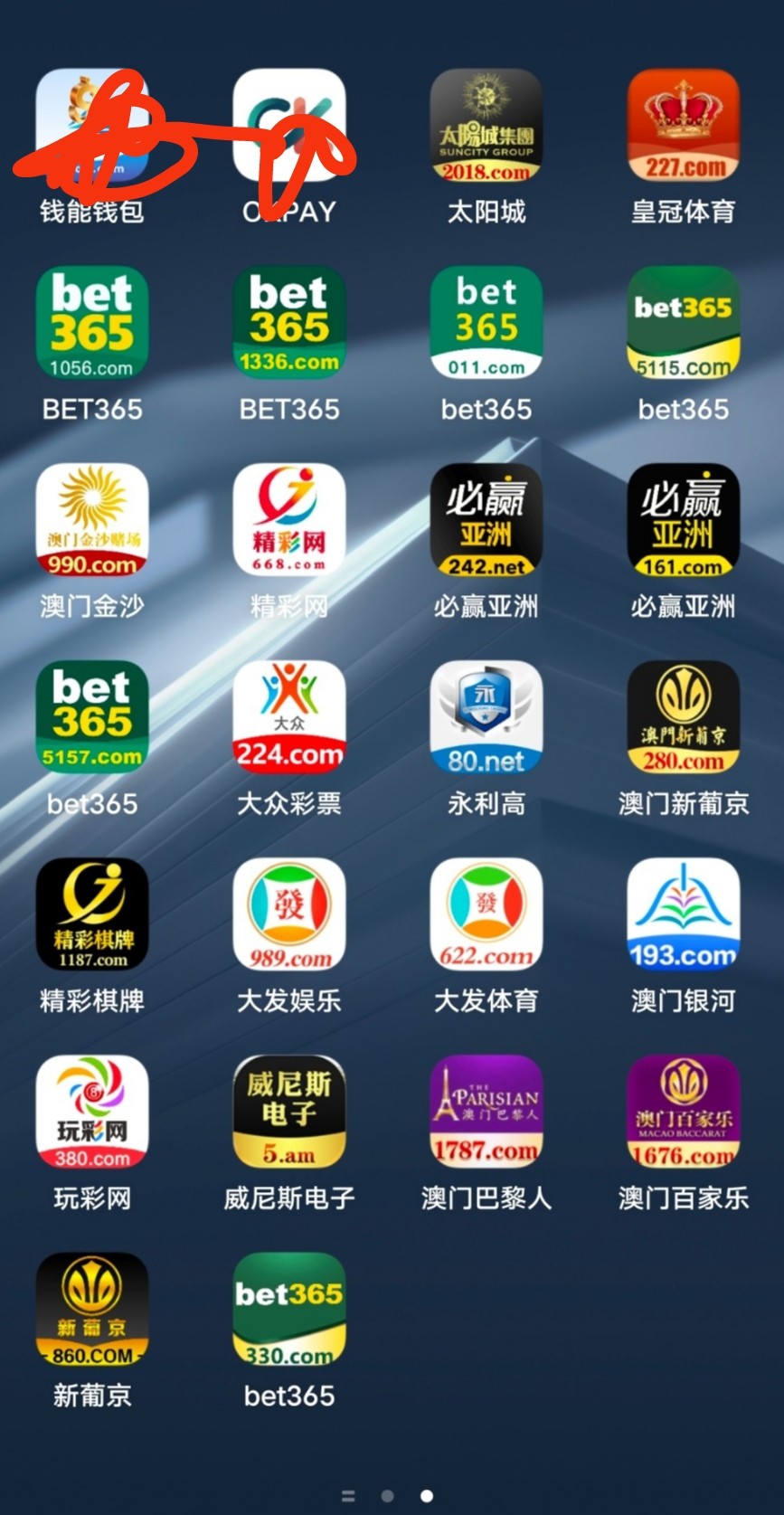This screenshot has height=1515, width=784.
Task: Open the 大发娱乐 app
Action: pyautogui.click(x=289, y=915)
